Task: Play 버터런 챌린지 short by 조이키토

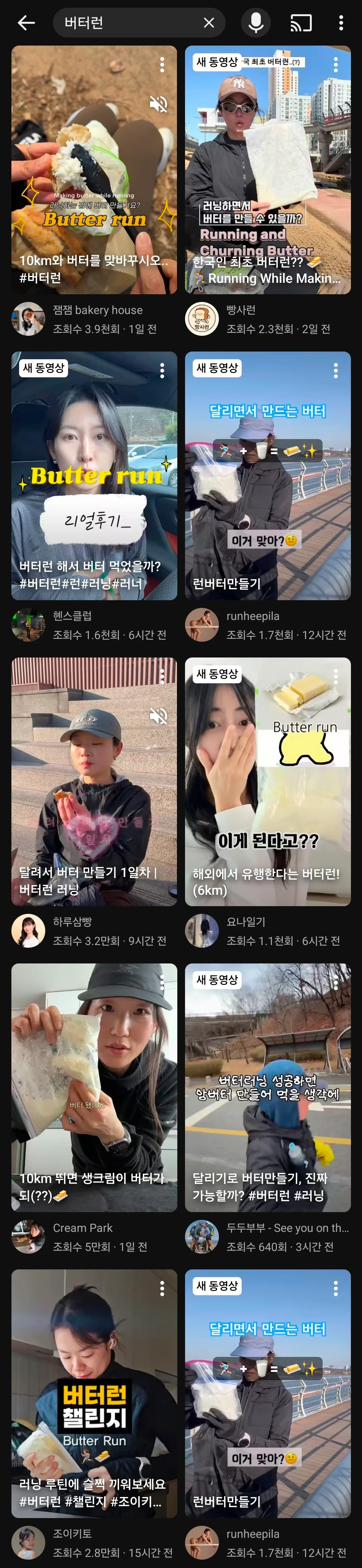Action: [94, 1394]
